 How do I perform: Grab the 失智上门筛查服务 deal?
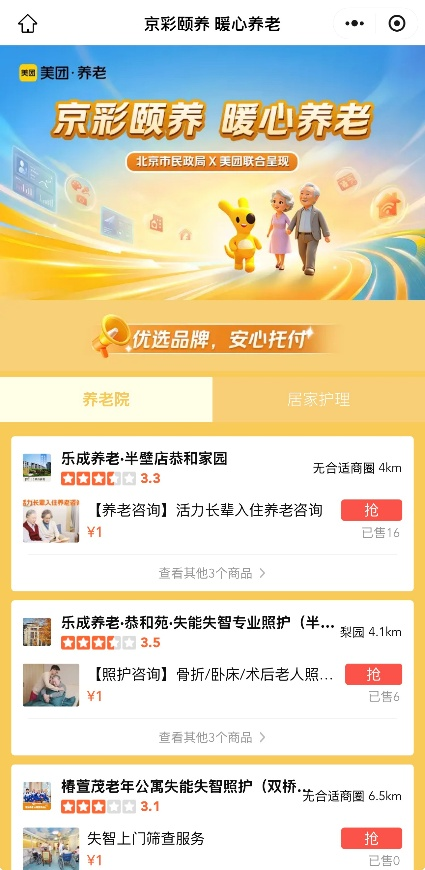point(371,838)
